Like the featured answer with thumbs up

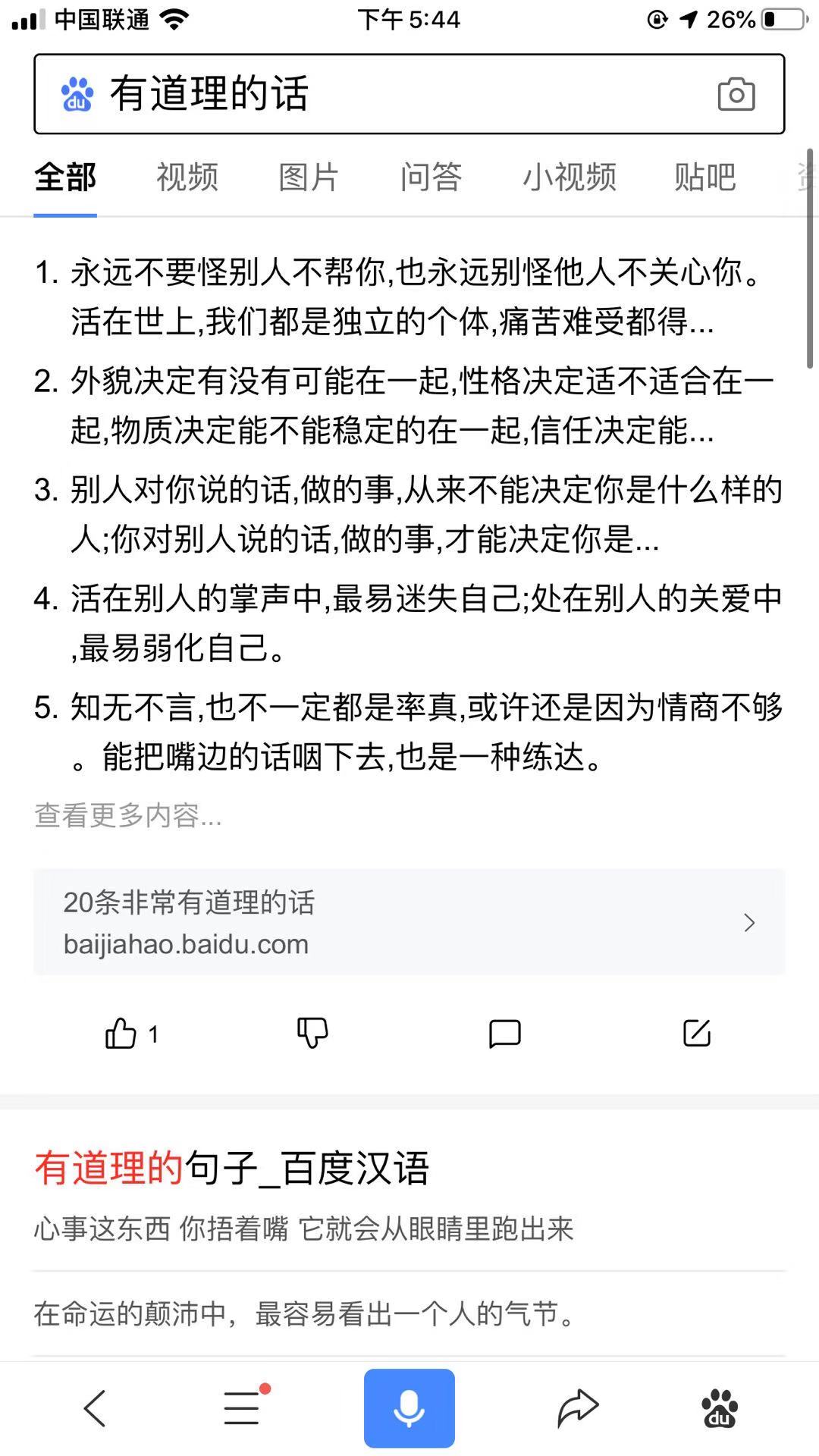(131, 1034)
